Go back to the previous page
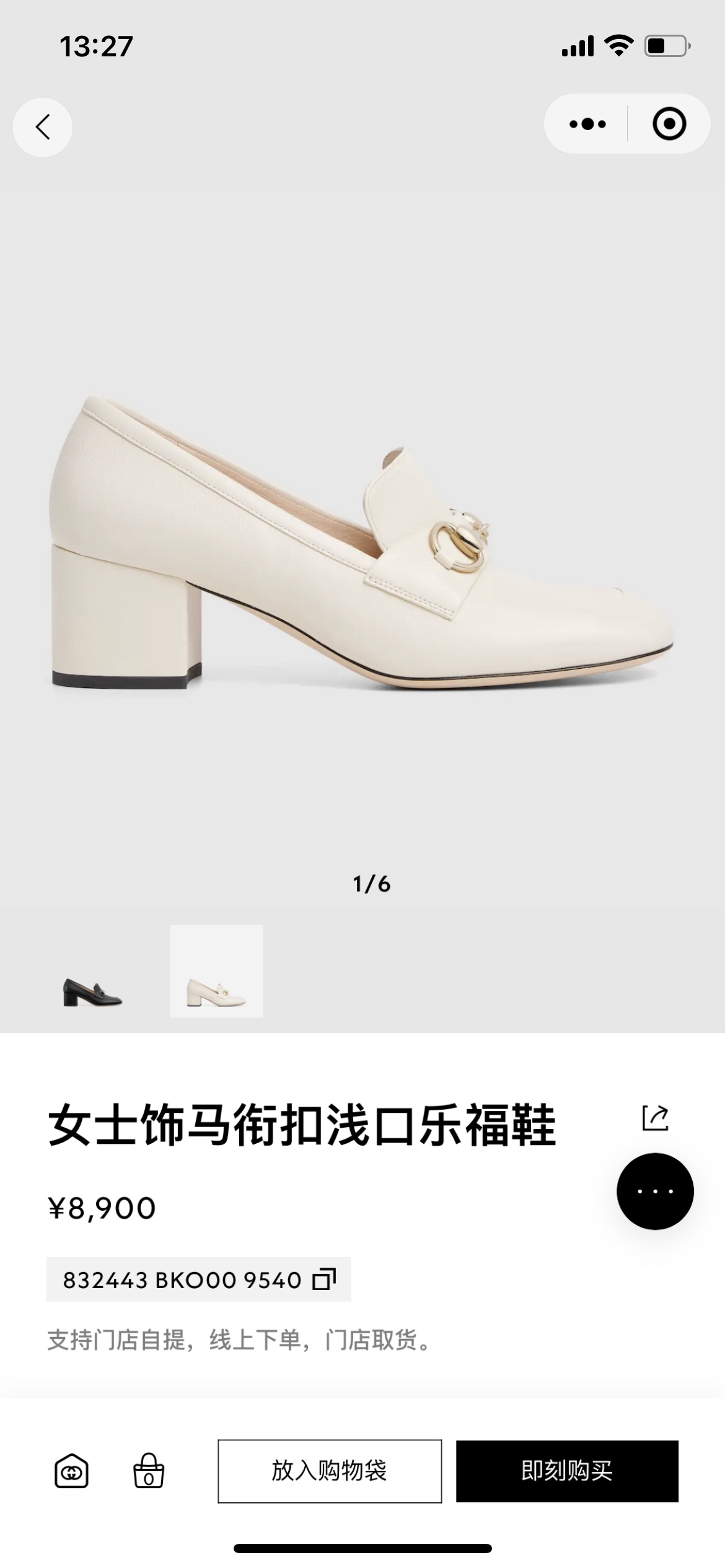The image size is (725, 1568). 42,127
